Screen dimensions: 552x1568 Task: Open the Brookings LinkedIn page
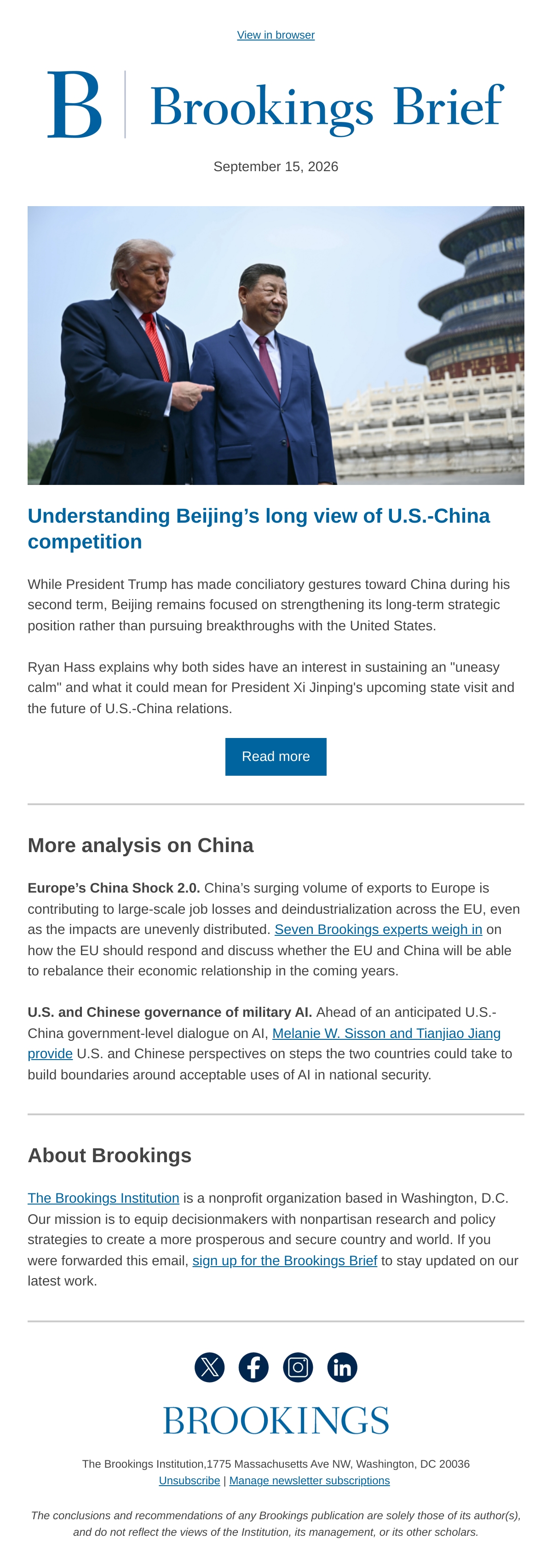343,1368
